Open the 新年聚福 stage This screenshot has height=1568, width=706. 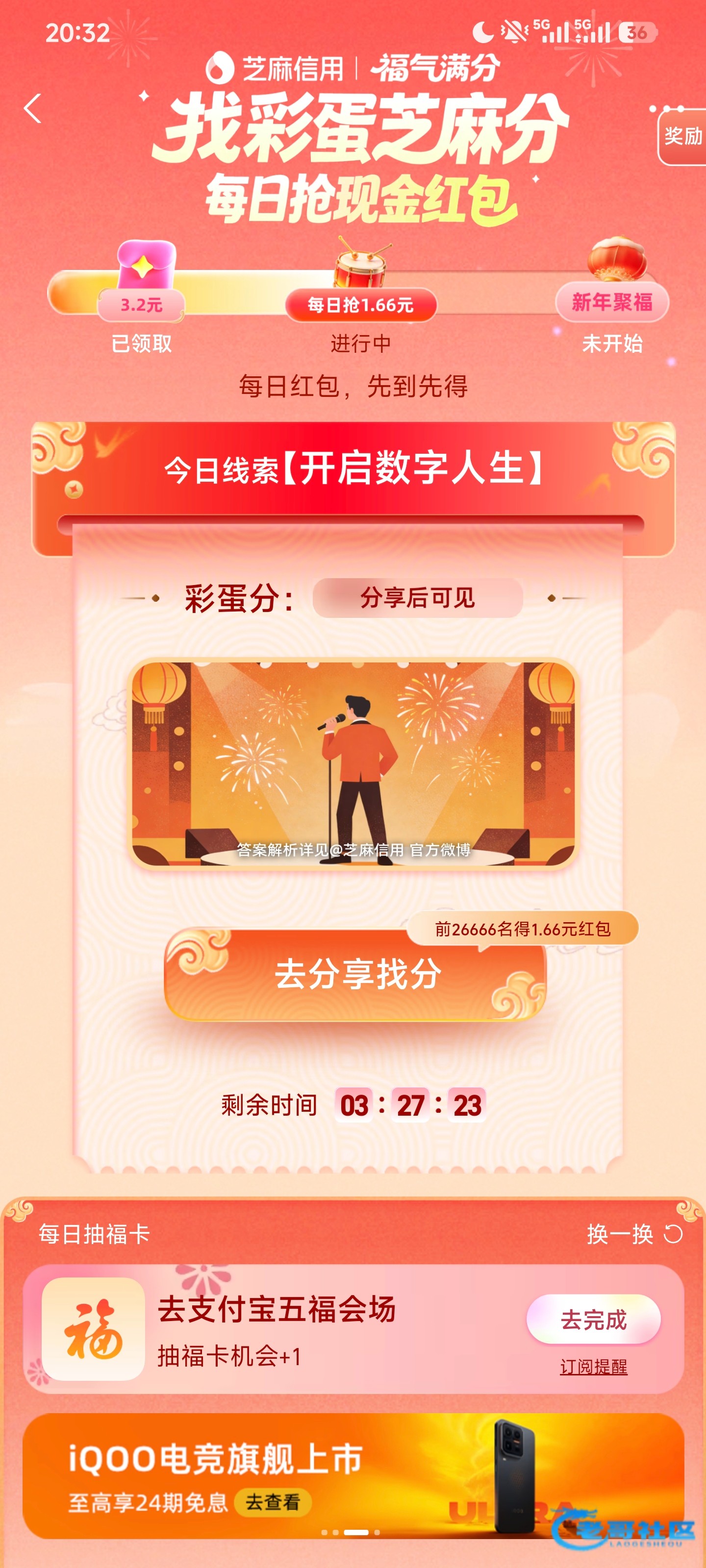click(611, 302)
